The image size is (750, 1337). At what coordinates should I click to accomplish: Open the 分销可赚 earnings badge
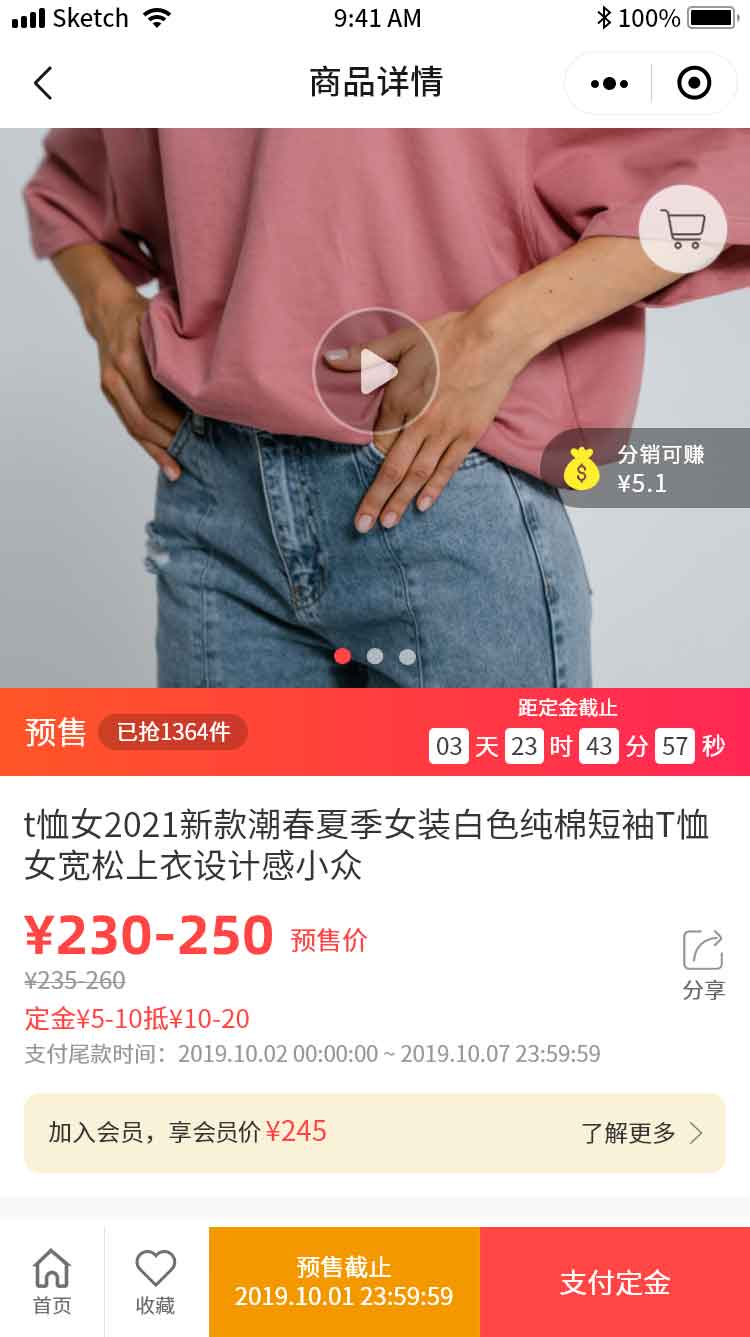point(645,468)
